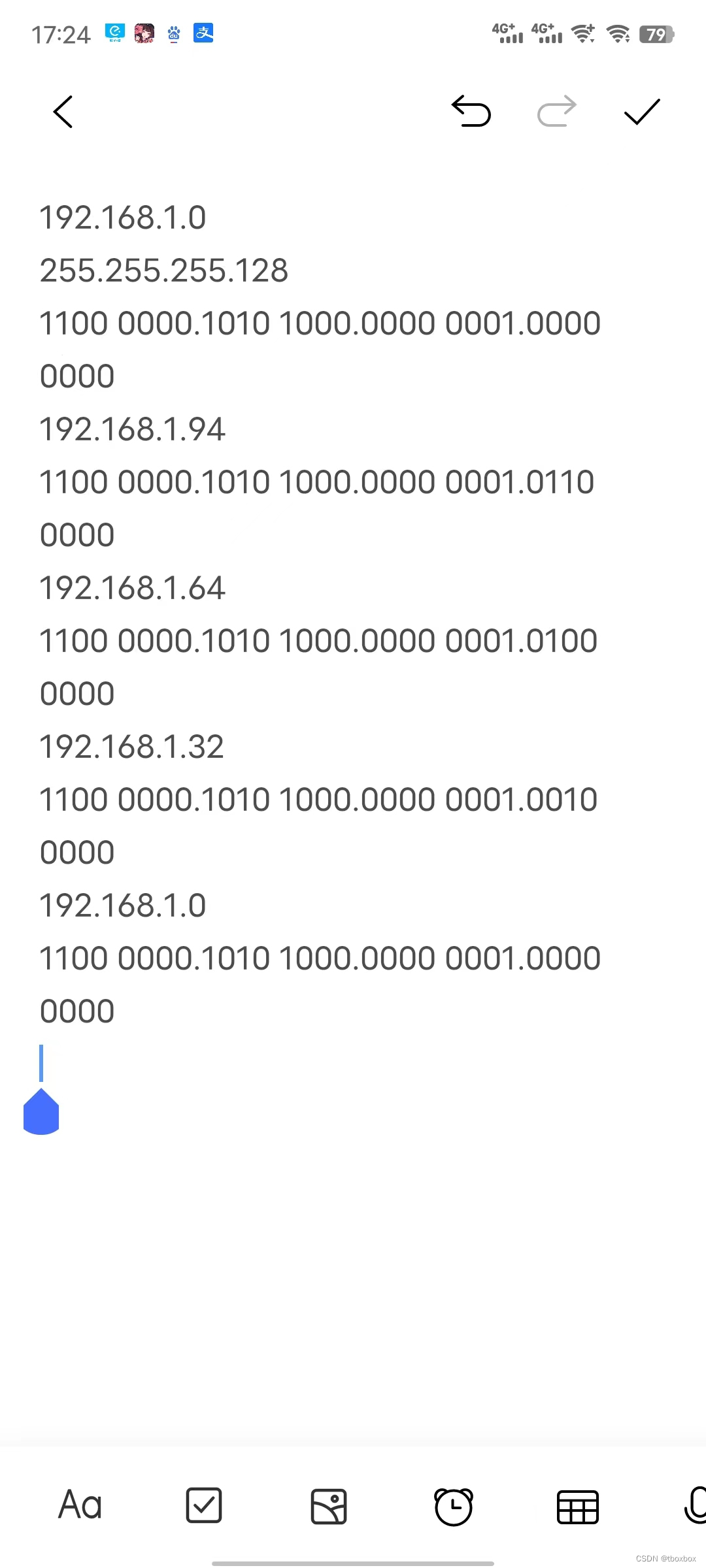Go back from the note editor

pos(63,112)
